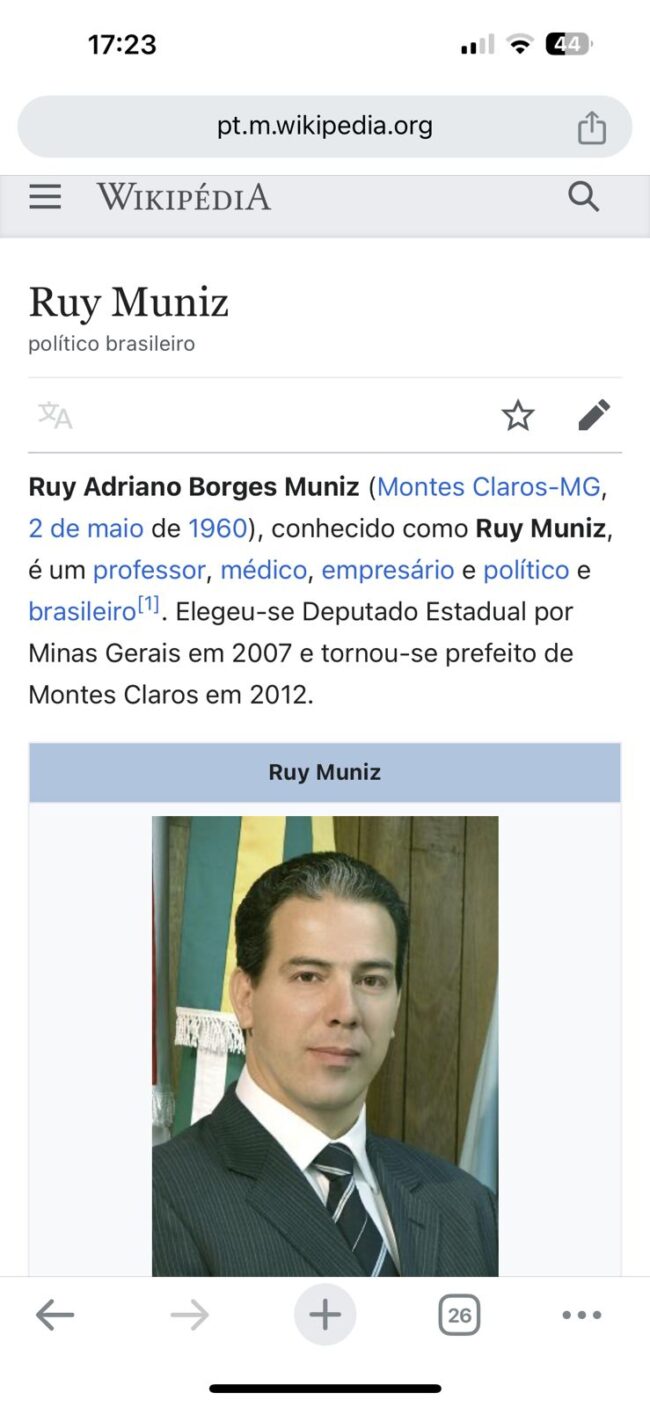Visit the médico link
This screenshot has height=1407, width=650.
pyautogui.click(x=263, y=570)
